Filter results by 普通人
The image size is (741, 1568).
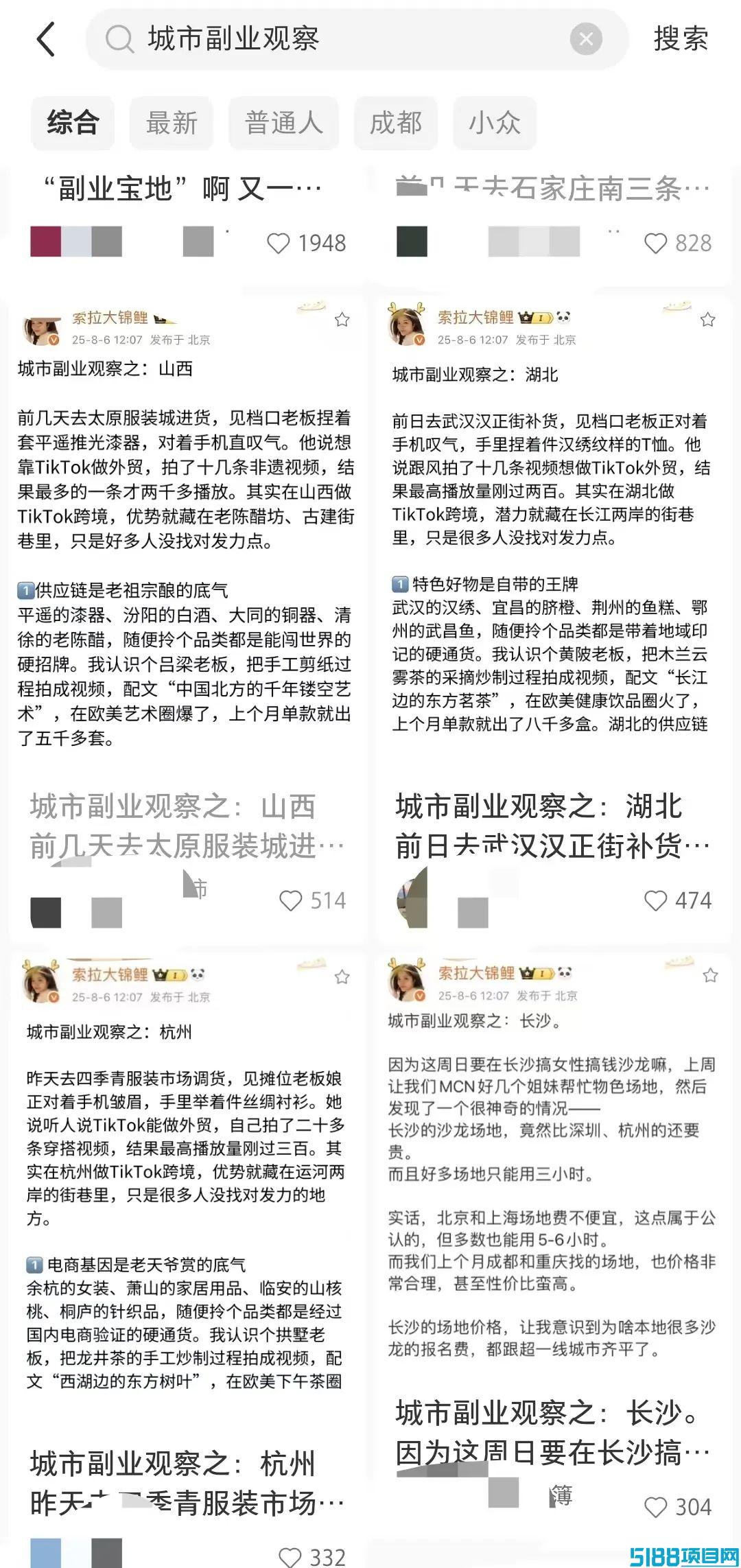[x=284, y=124]
